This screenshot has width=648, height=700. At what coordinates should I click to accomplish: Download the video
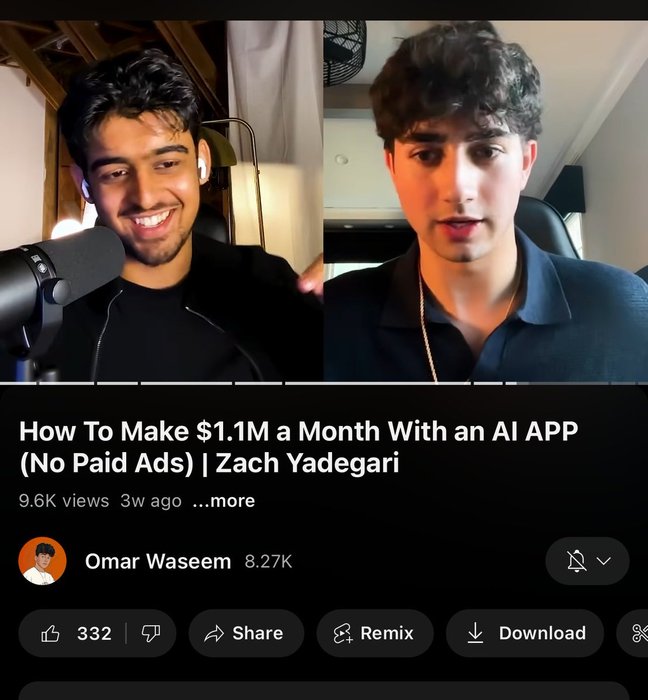tap(525, 633)
